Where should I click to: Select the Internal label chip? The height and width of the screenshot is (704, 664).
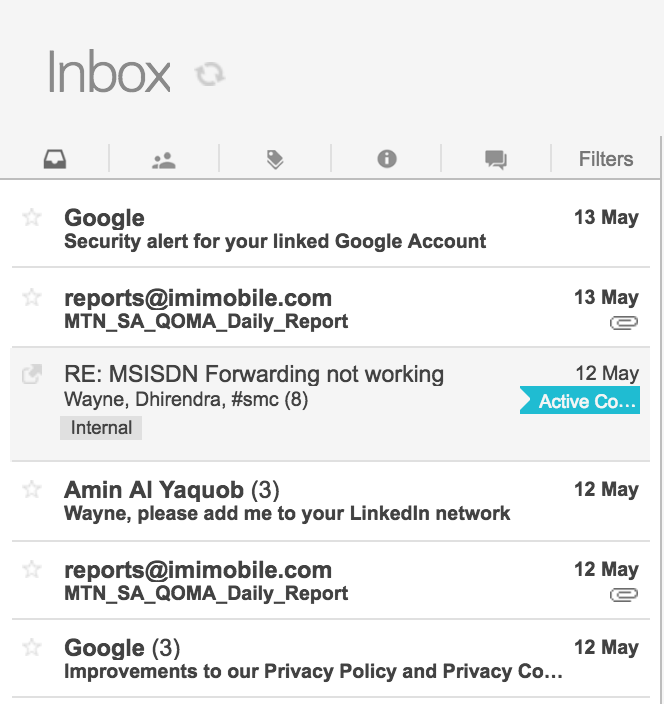(x=101, y=427)
